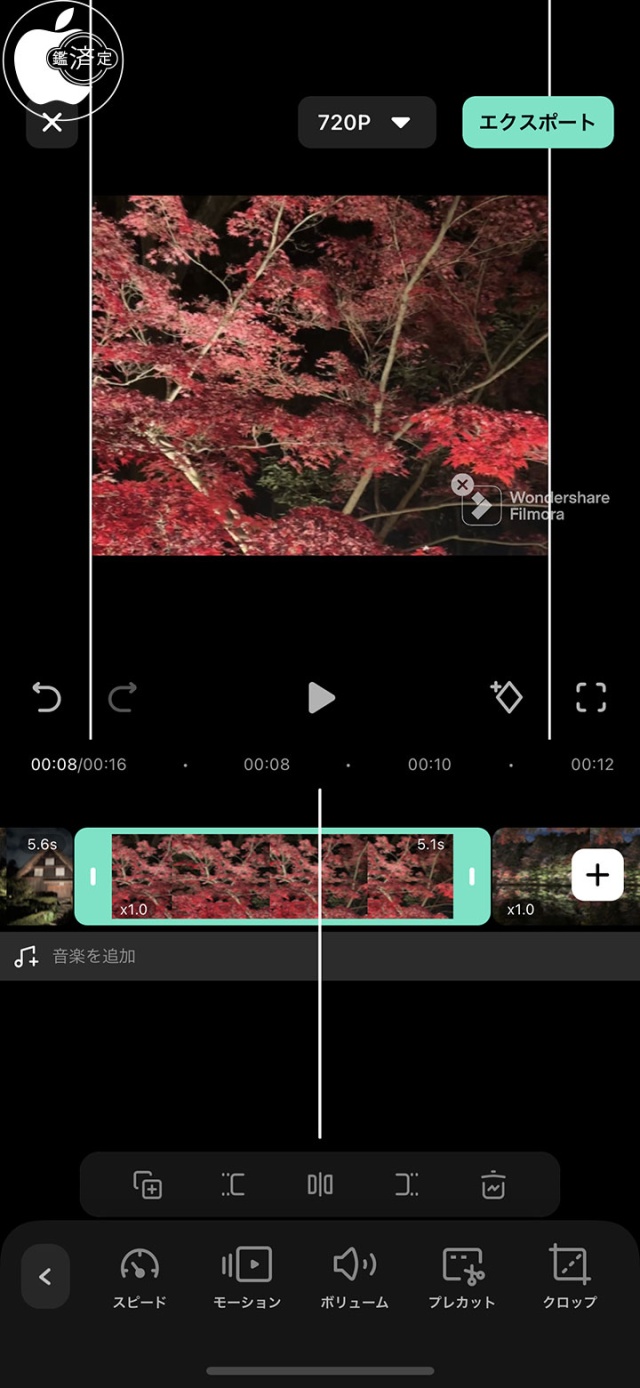
Task: Open the クロップ crop tool
Action: click(x=570, y=1278)
